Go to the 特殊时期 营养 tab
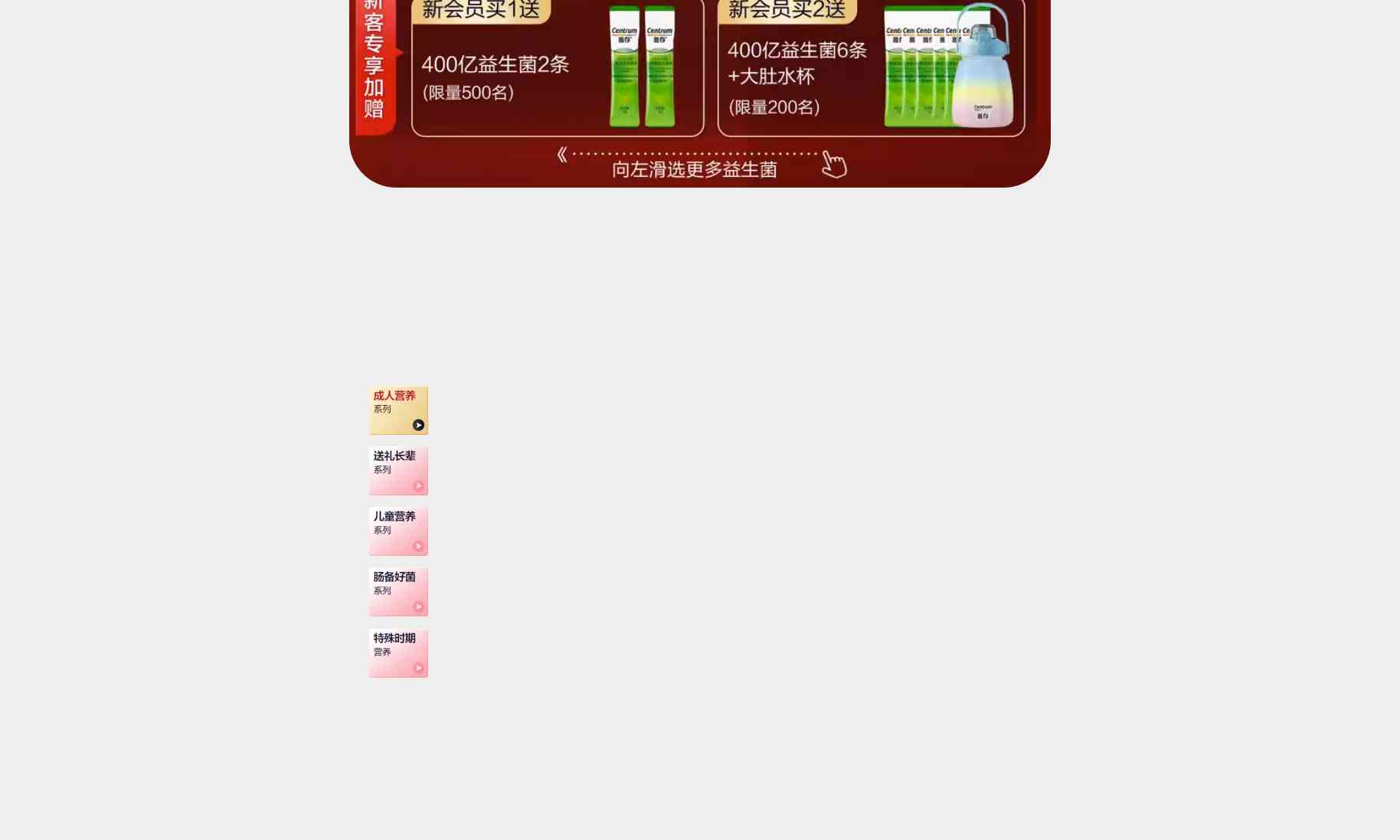Image resolution: width=1400 pixels, height=840 pixels. (398, 653)
